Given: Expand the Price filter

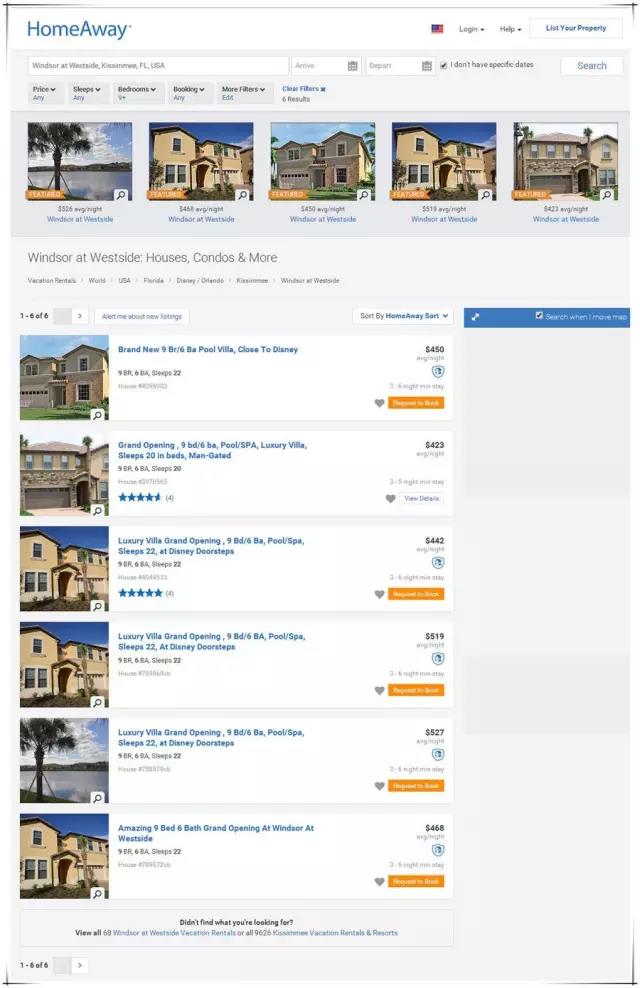Looking at the screenshot, I should (45, 93).
